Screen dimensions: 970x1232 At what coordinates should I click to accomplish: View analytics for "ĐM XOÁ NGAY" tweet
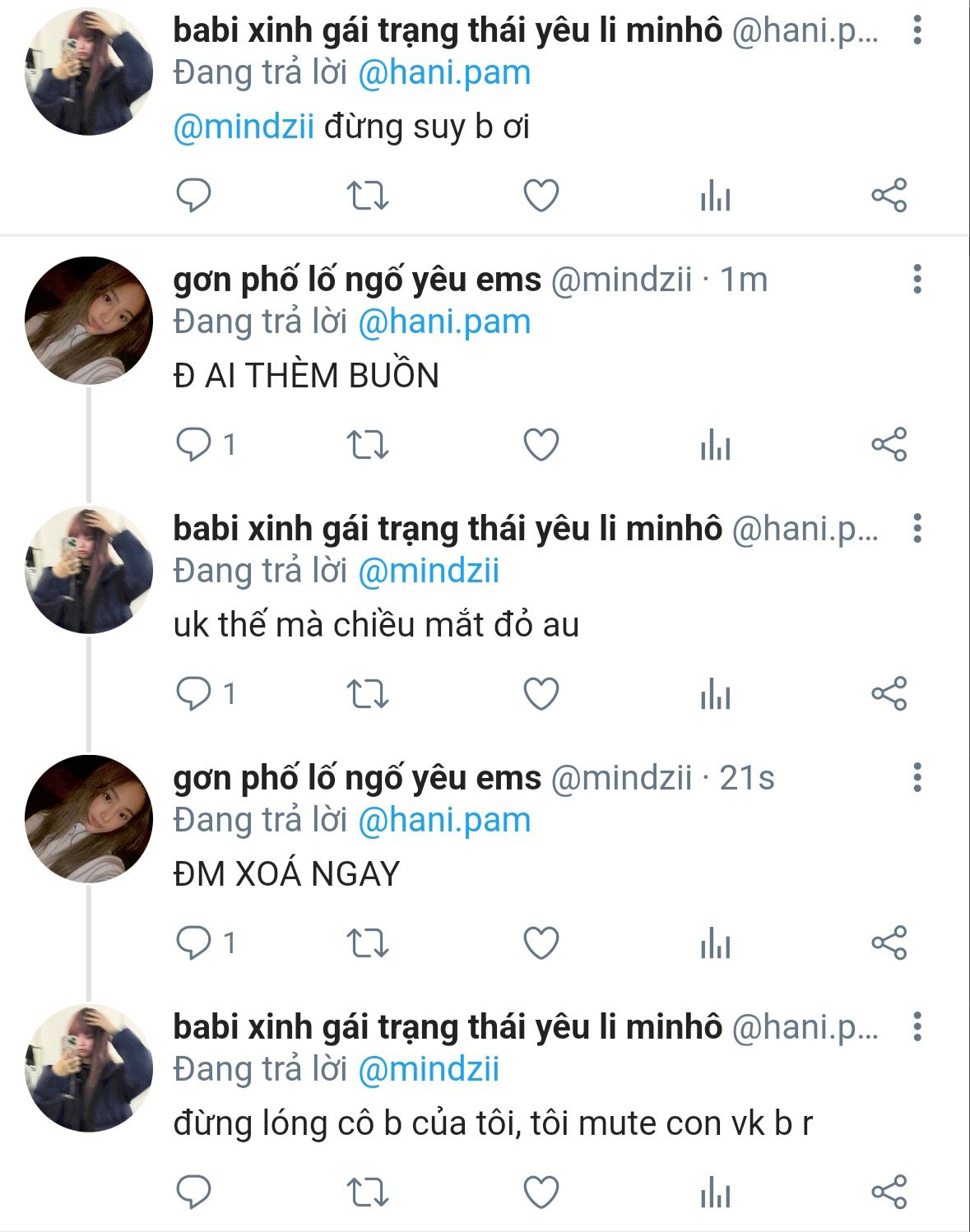(x=715, y=943)
